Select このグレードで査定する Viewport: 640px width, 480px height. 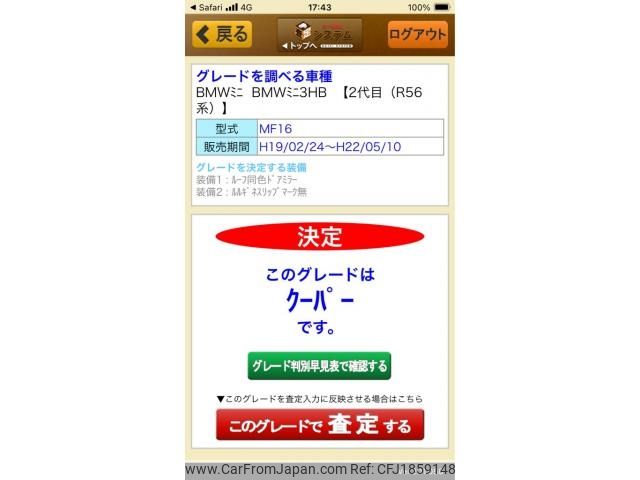point(319,426)
